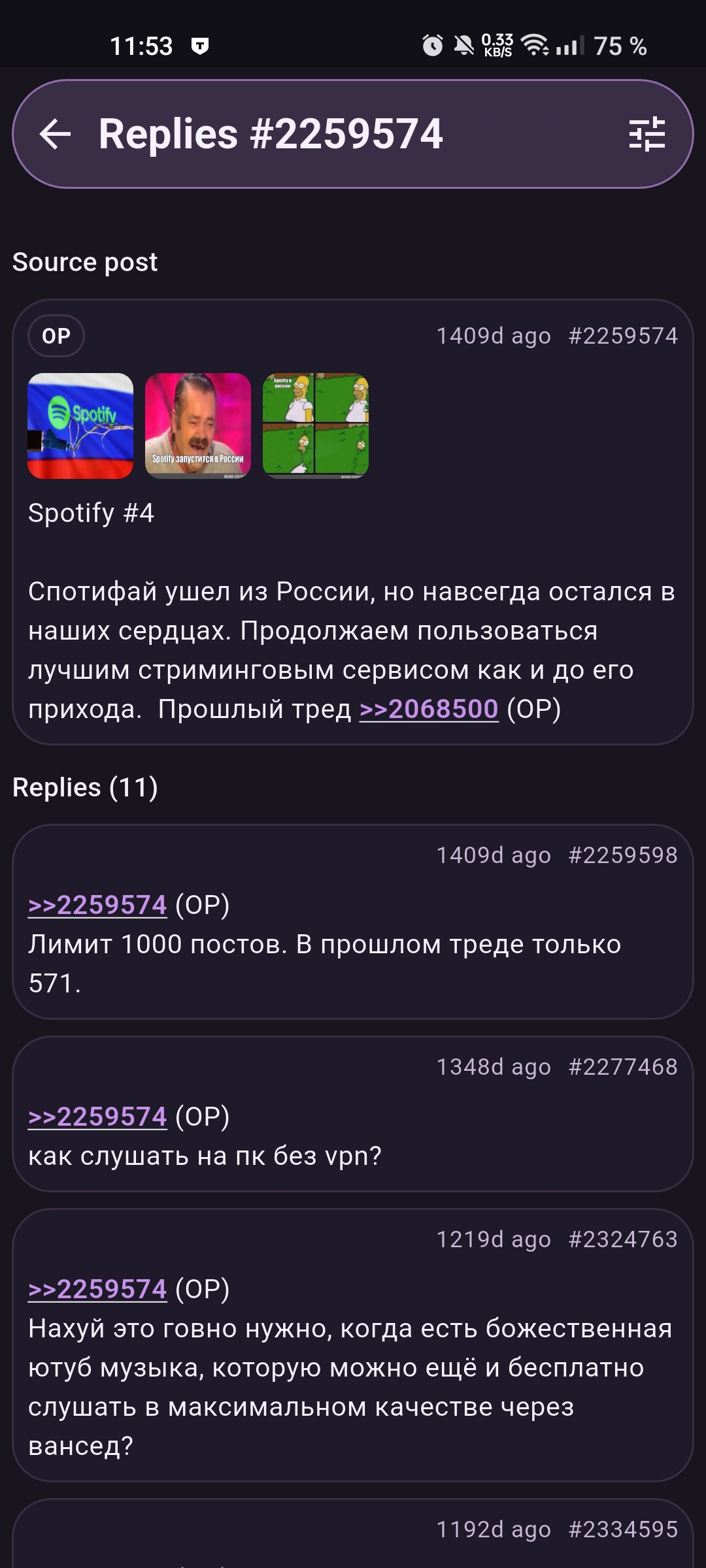
Task: Follow the >>2068500 previous thread link
Action: click(429, 709)
